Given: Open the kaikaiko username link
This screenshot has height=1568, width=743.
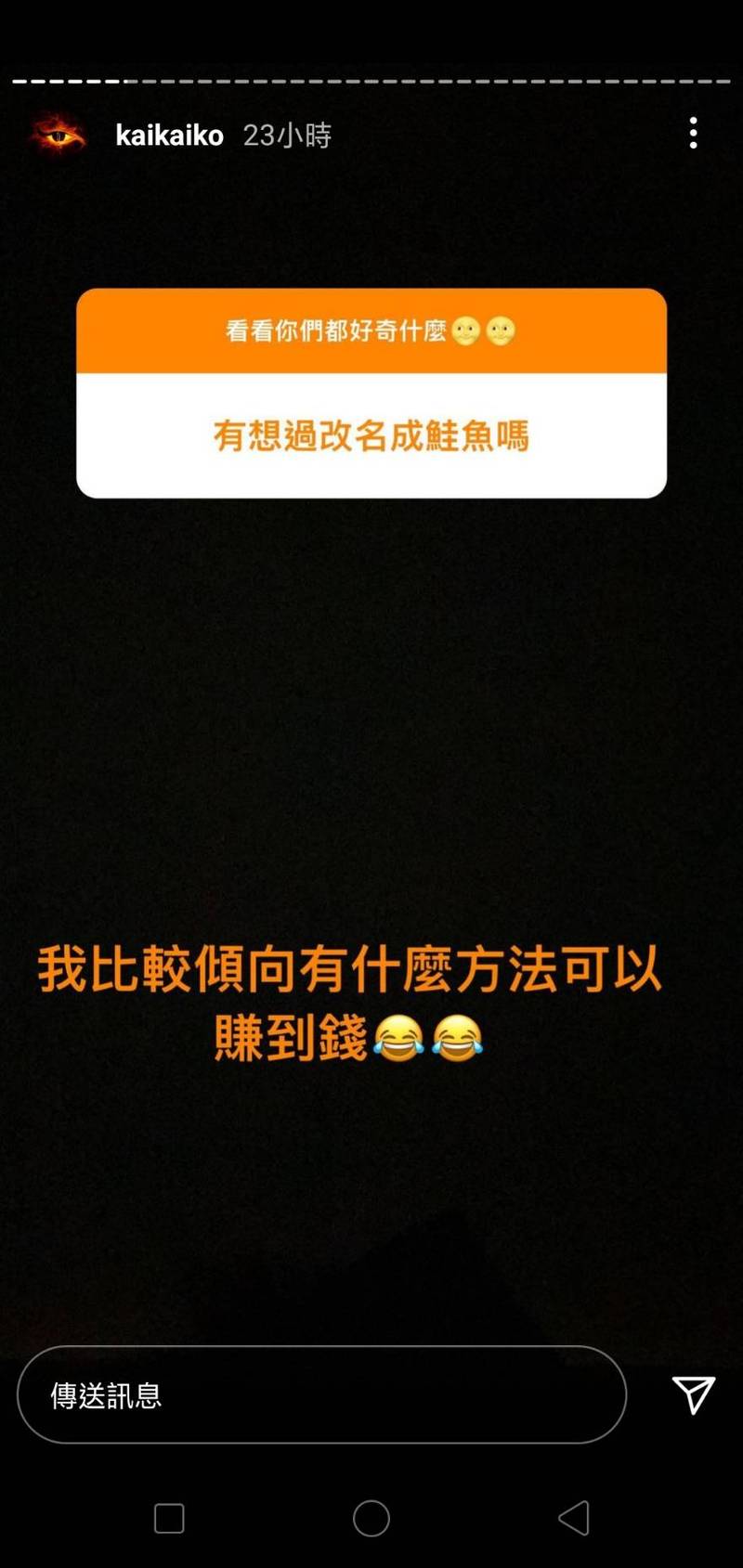Looking at the screenshot, I should 169,136.
